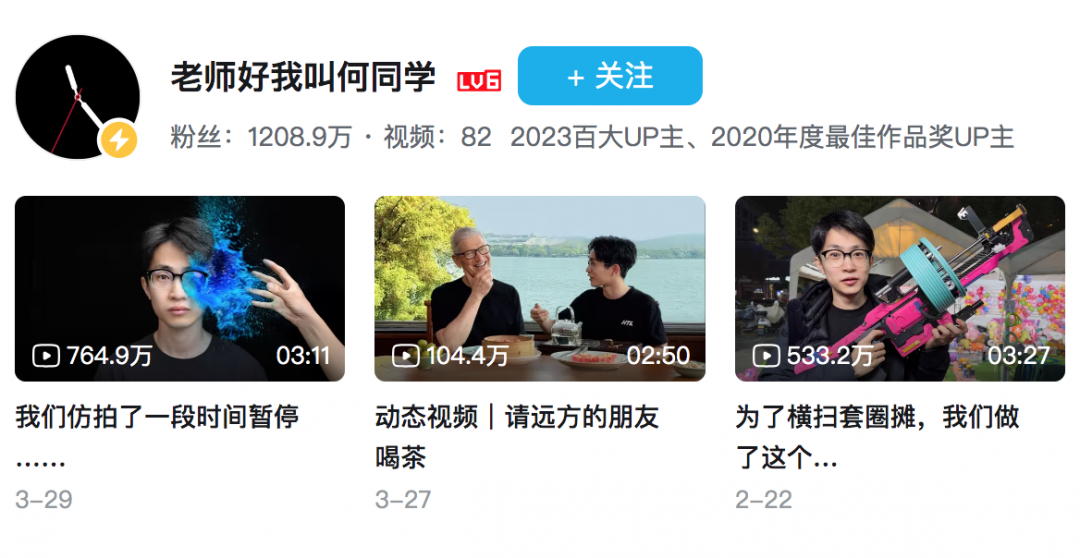
Task: Play the video 请远方的朋友喝茶
Action: click(539, 288)
